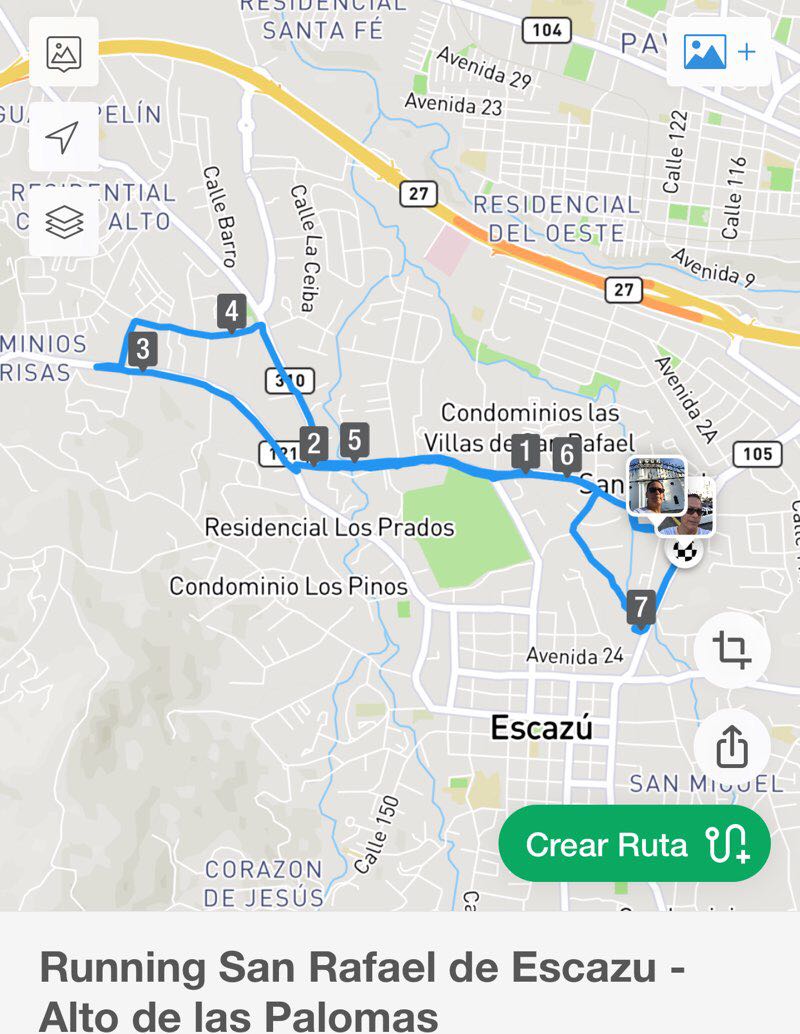
Task: Tap the Crear Ruta button
Action: [x=634, y=844]
